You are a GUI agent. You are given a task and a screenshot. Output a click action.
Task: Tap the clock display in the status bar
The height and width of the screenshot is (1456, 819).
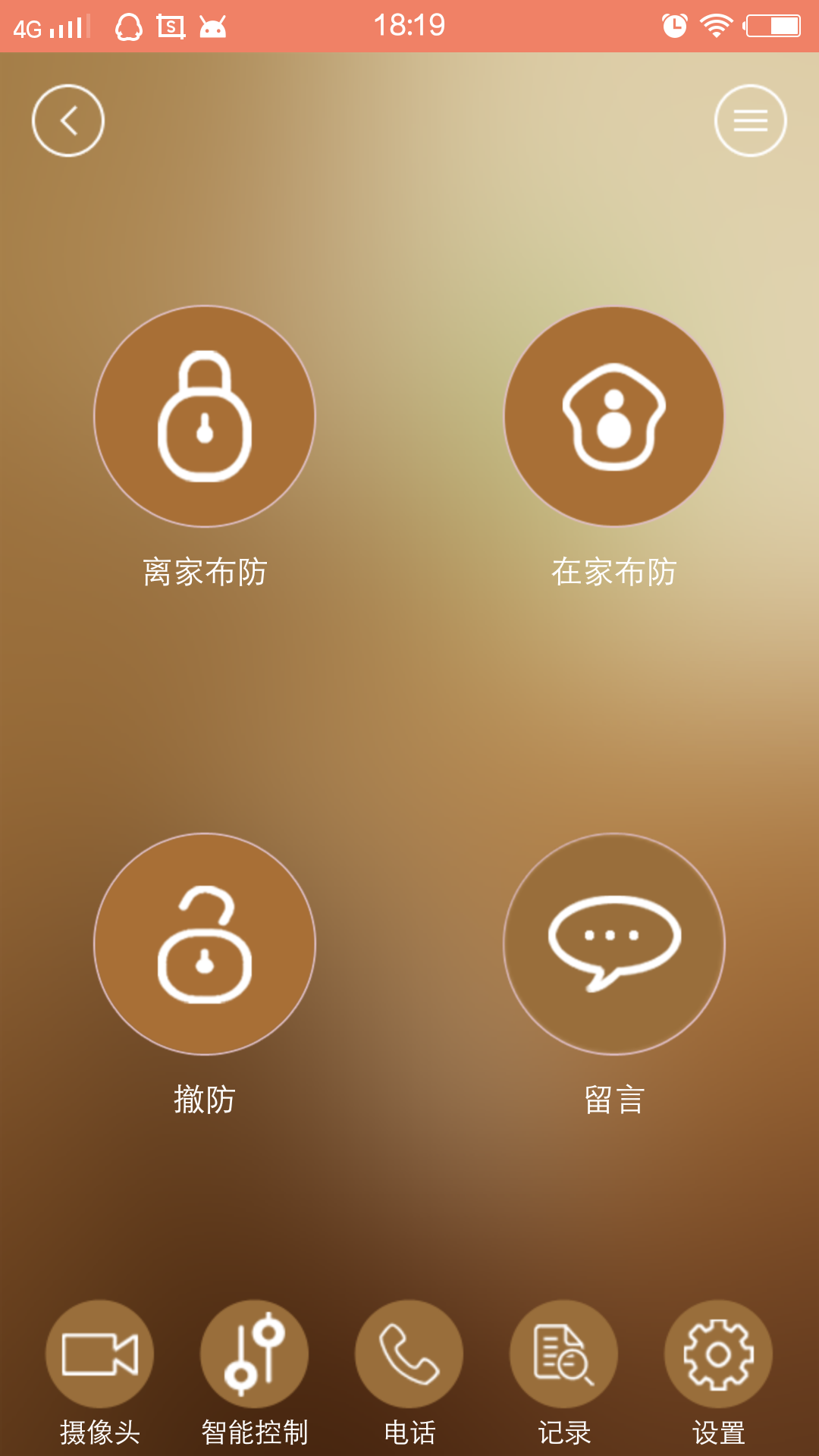point(409,25)
